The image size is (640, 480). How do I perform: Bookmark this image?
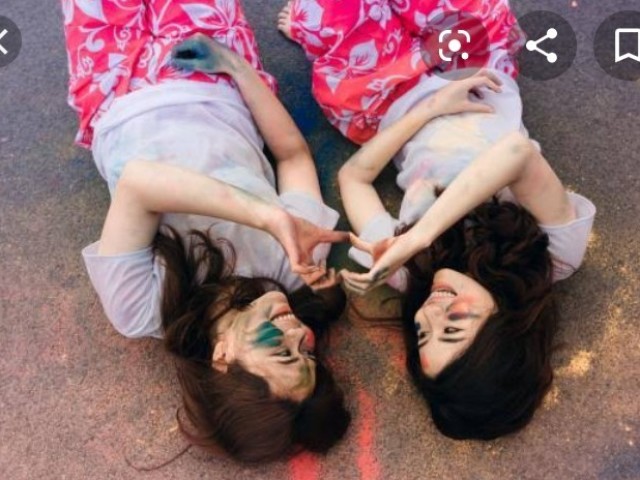tap(624, 45)
